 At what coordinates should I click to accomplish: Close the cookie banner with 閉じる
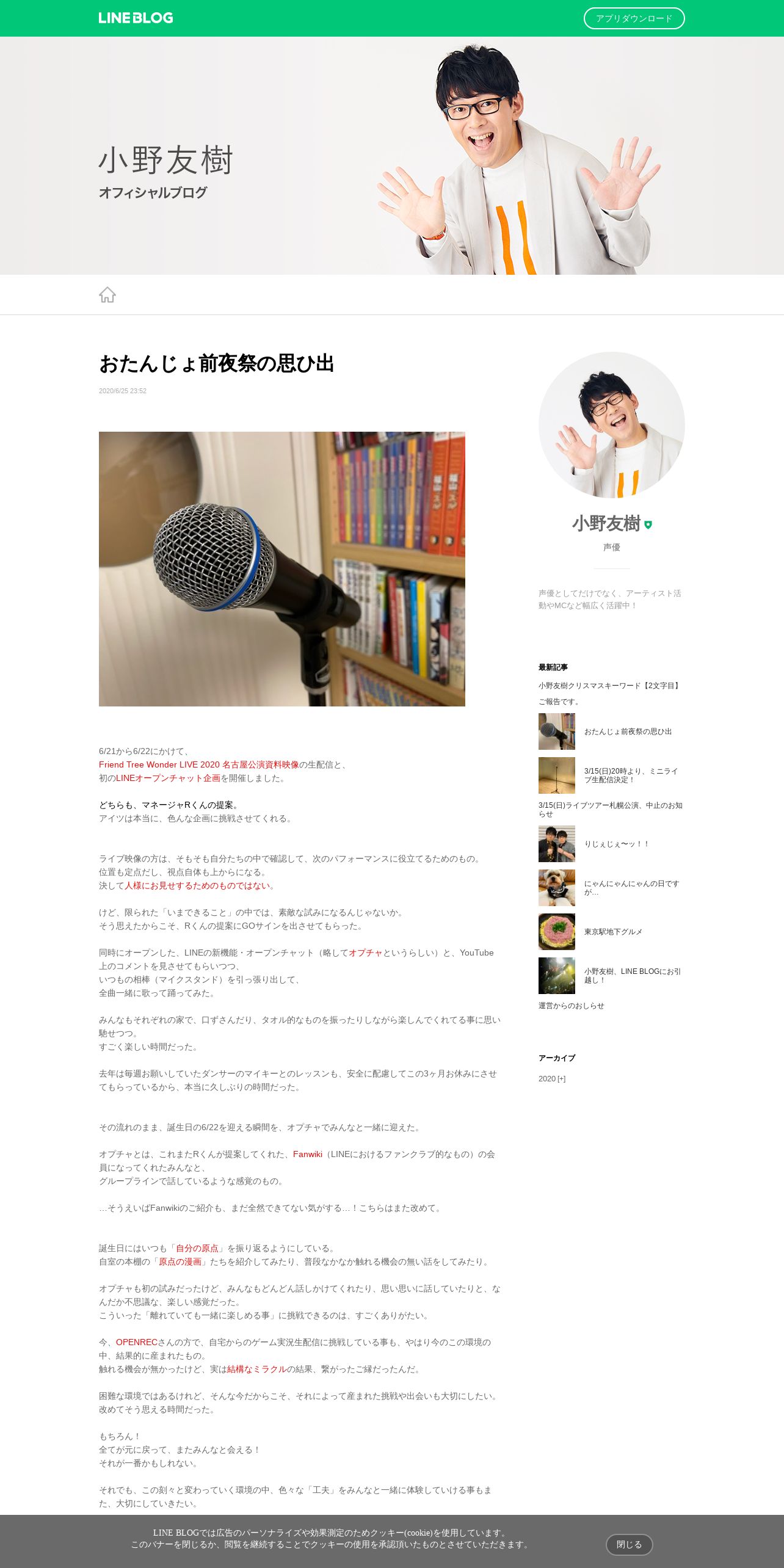(x=629, y=1544)
